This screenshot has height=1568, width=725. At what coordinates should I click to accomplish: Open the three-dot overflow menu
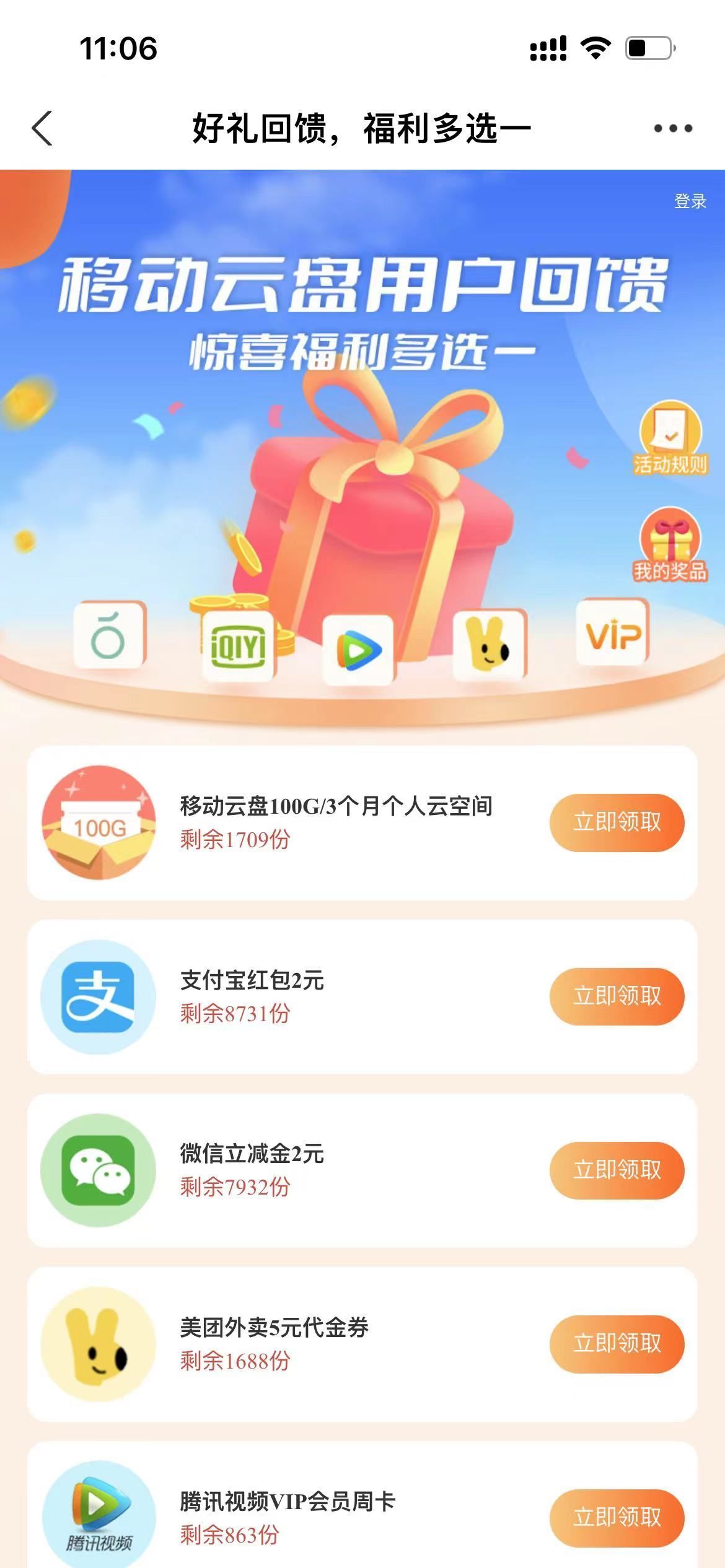[673, 129]
